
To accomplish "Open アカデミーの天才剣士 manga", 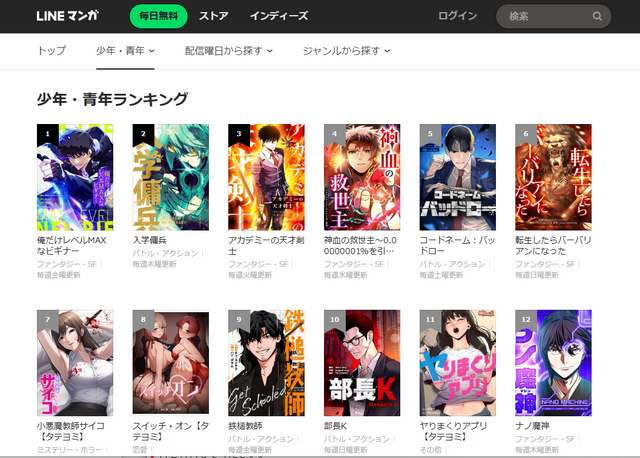I will [x=266, y=176].
